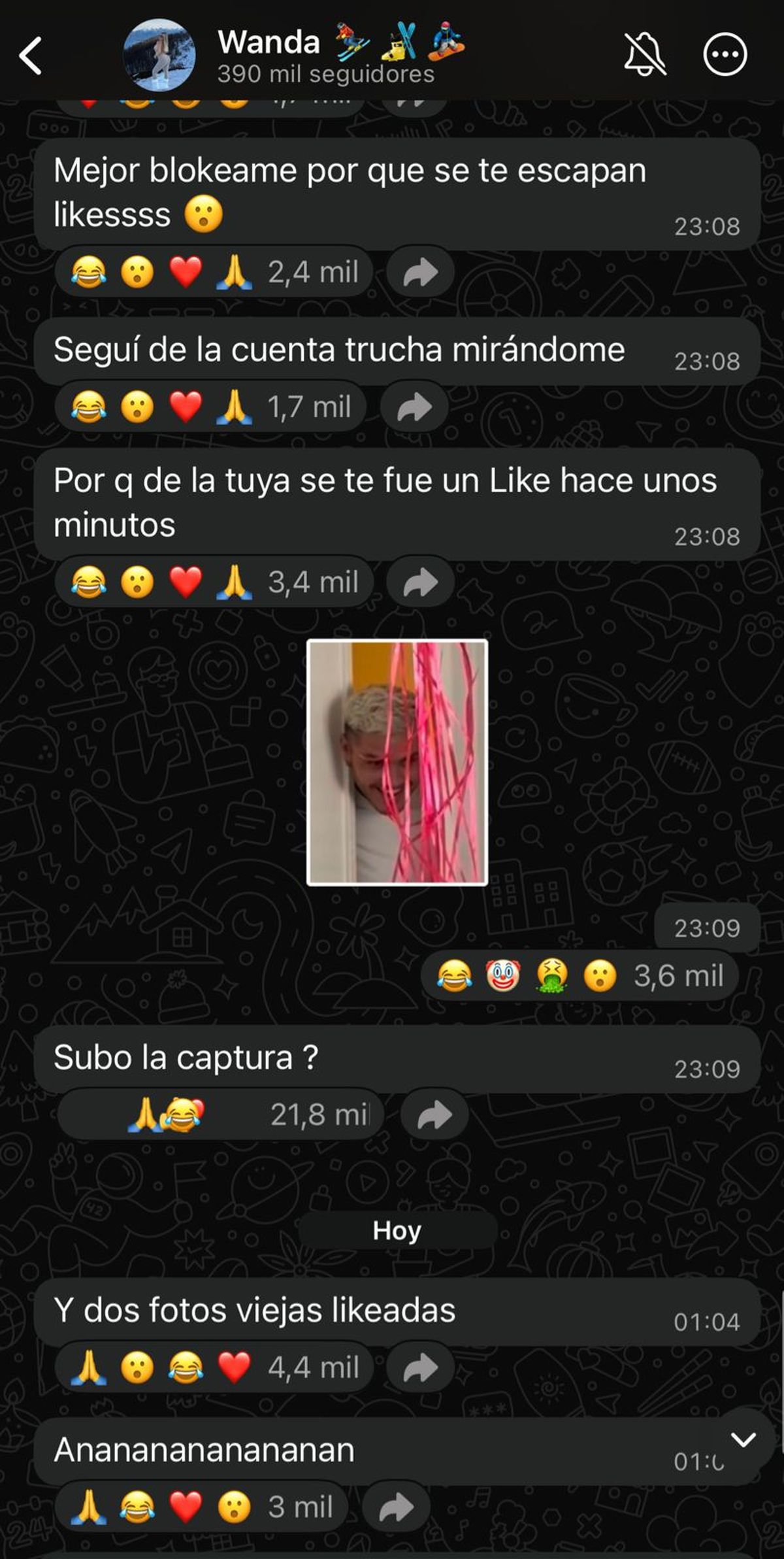
Task: Open the 3,4 mil reactions pill
Action: pyautogui.click(x=214, y=582)
